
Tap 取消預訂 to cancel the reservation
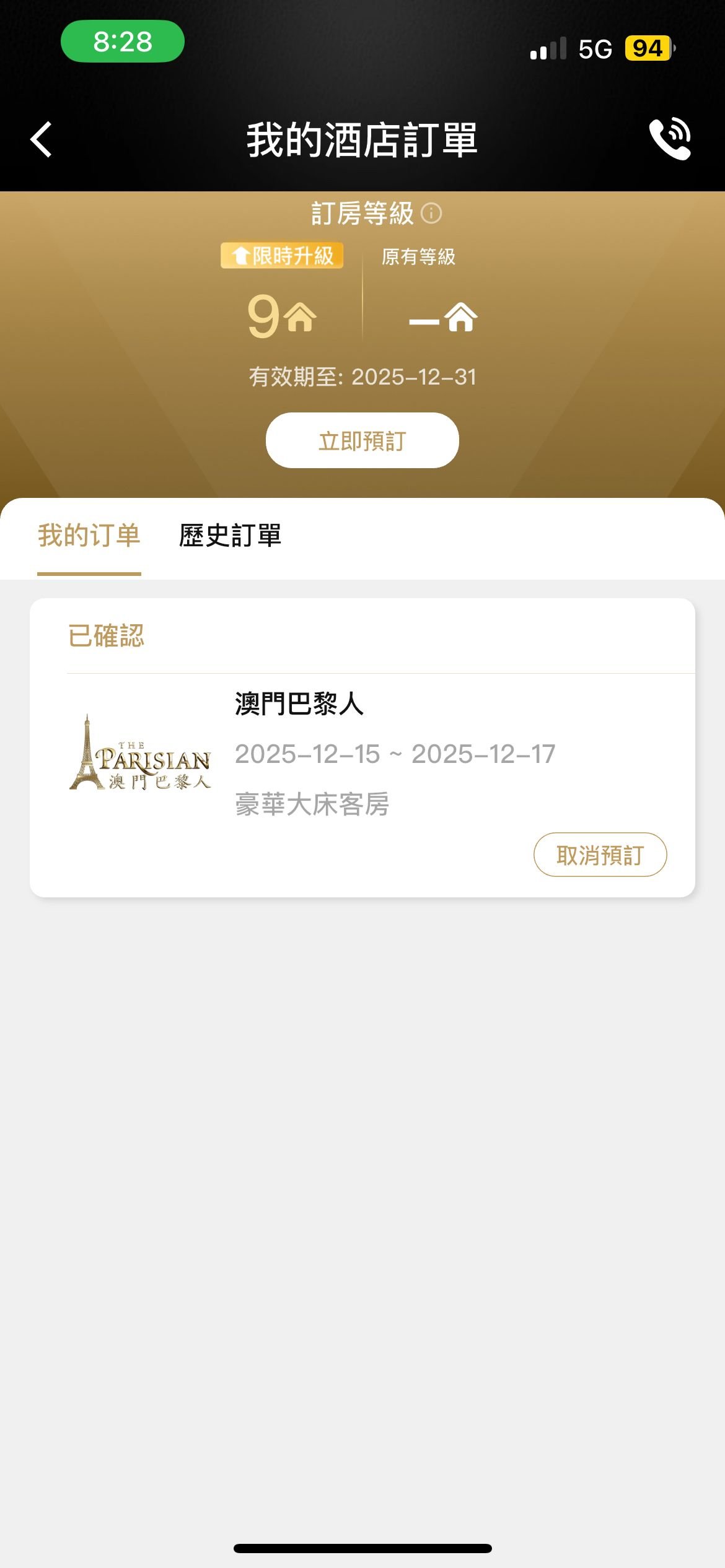[600, 854]
